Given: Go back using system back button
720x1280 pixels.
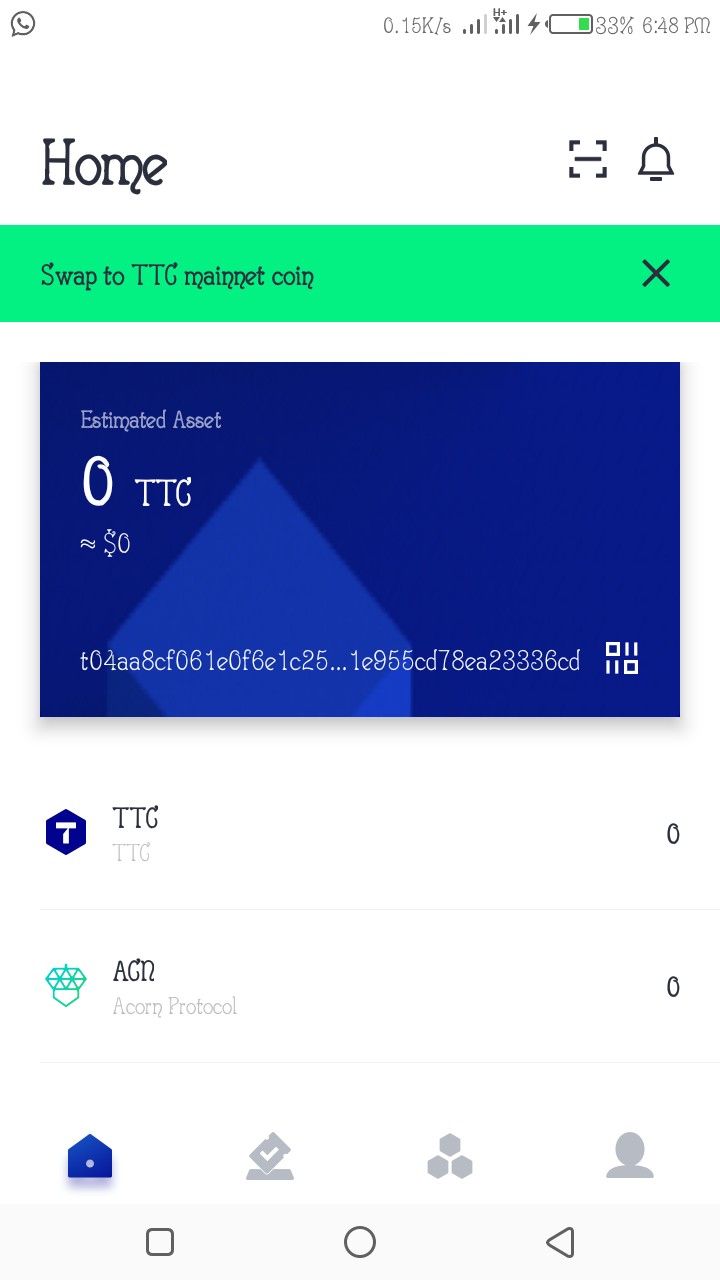Looking at the screenshot, I should (560, 1242).
